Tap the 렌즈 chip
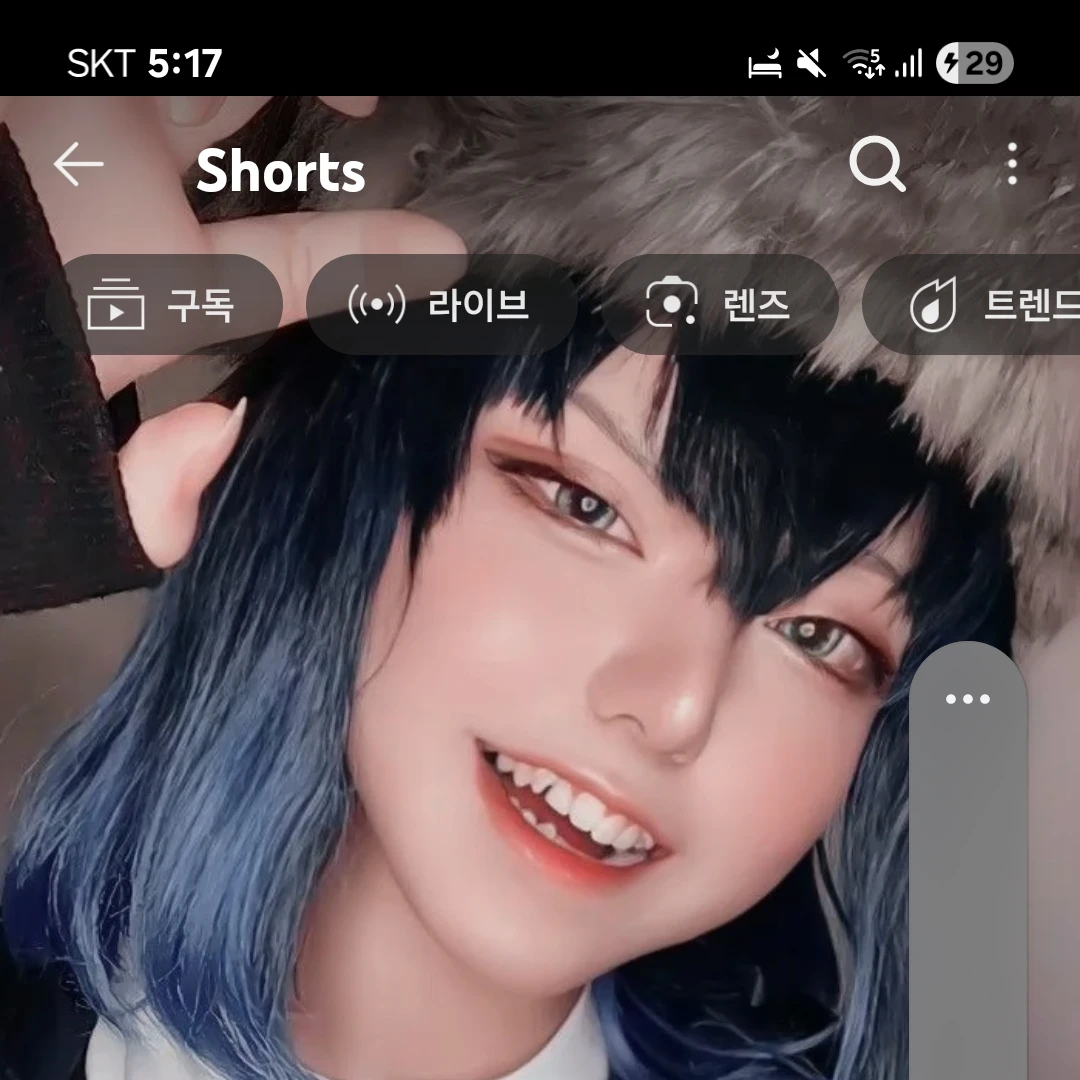This screenshot has width=1080, height=1080. (x=719, y=305)
